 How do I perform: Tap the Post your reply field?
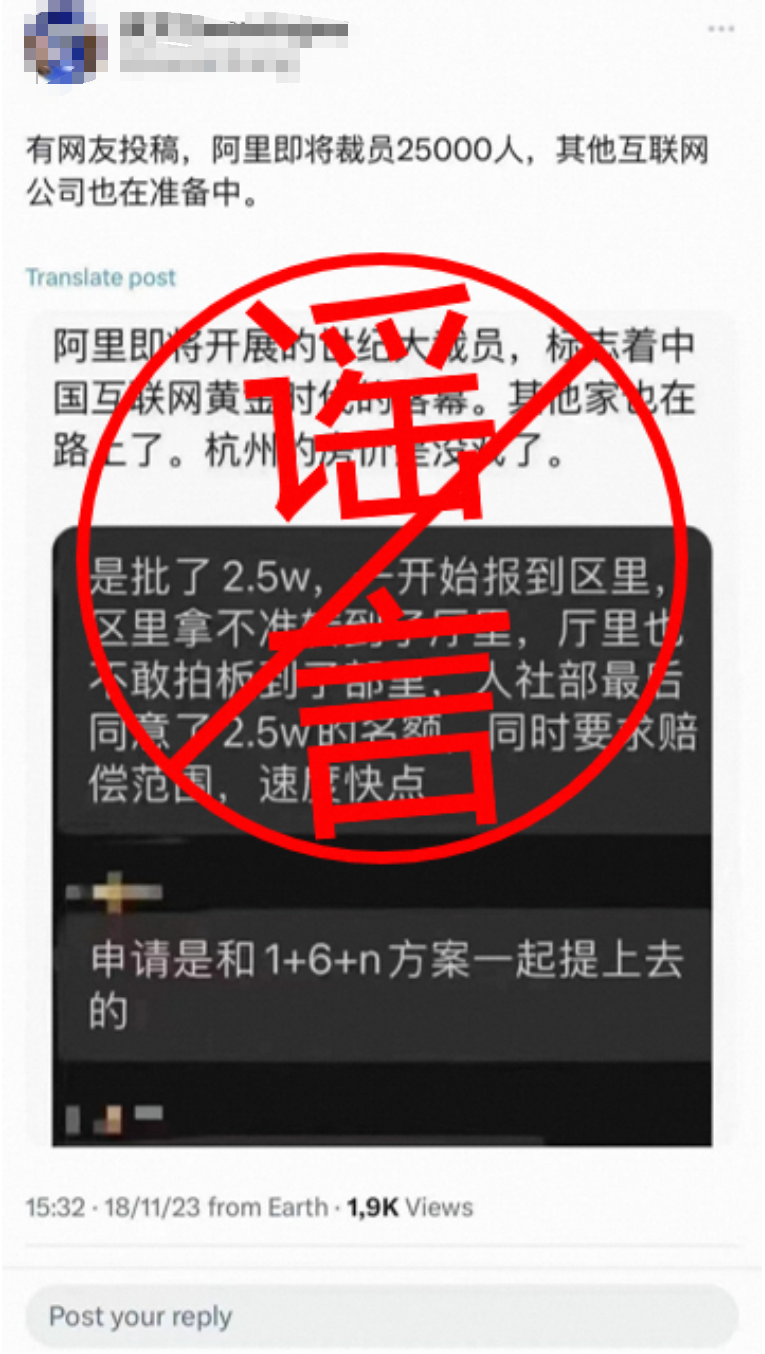pyautogui.click(x=382, y=1316)
